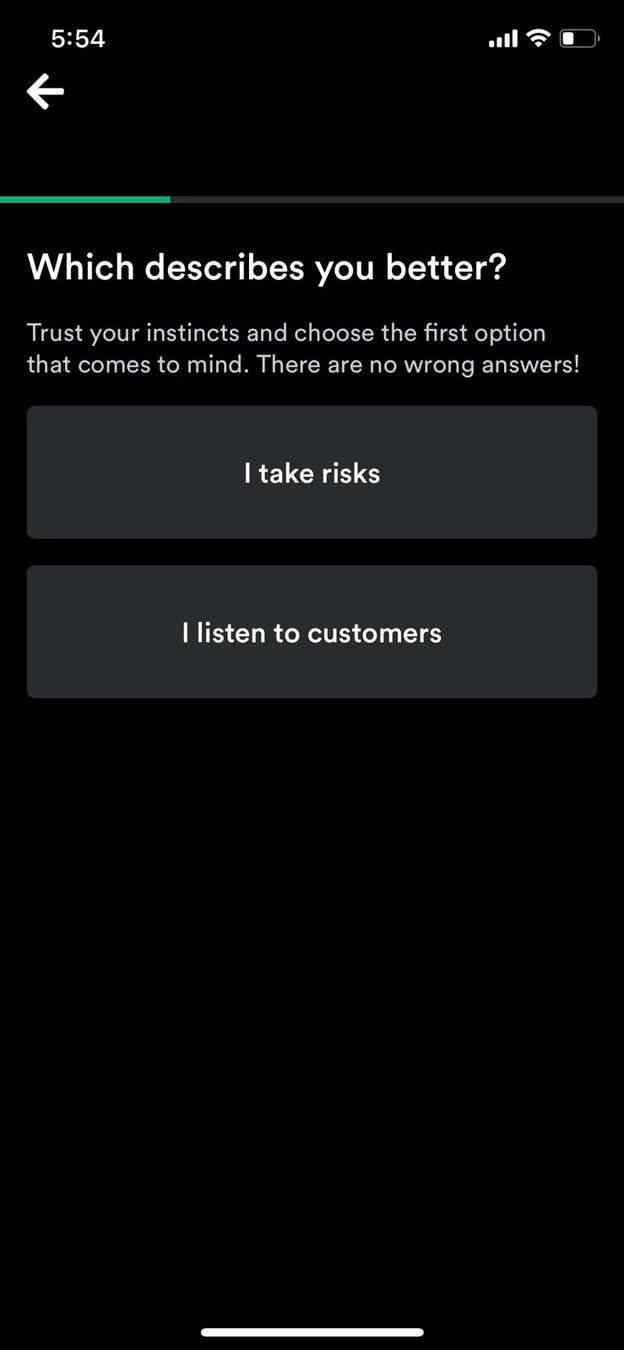
Task: Select "I listen to customers"
Action: (312, 632)
